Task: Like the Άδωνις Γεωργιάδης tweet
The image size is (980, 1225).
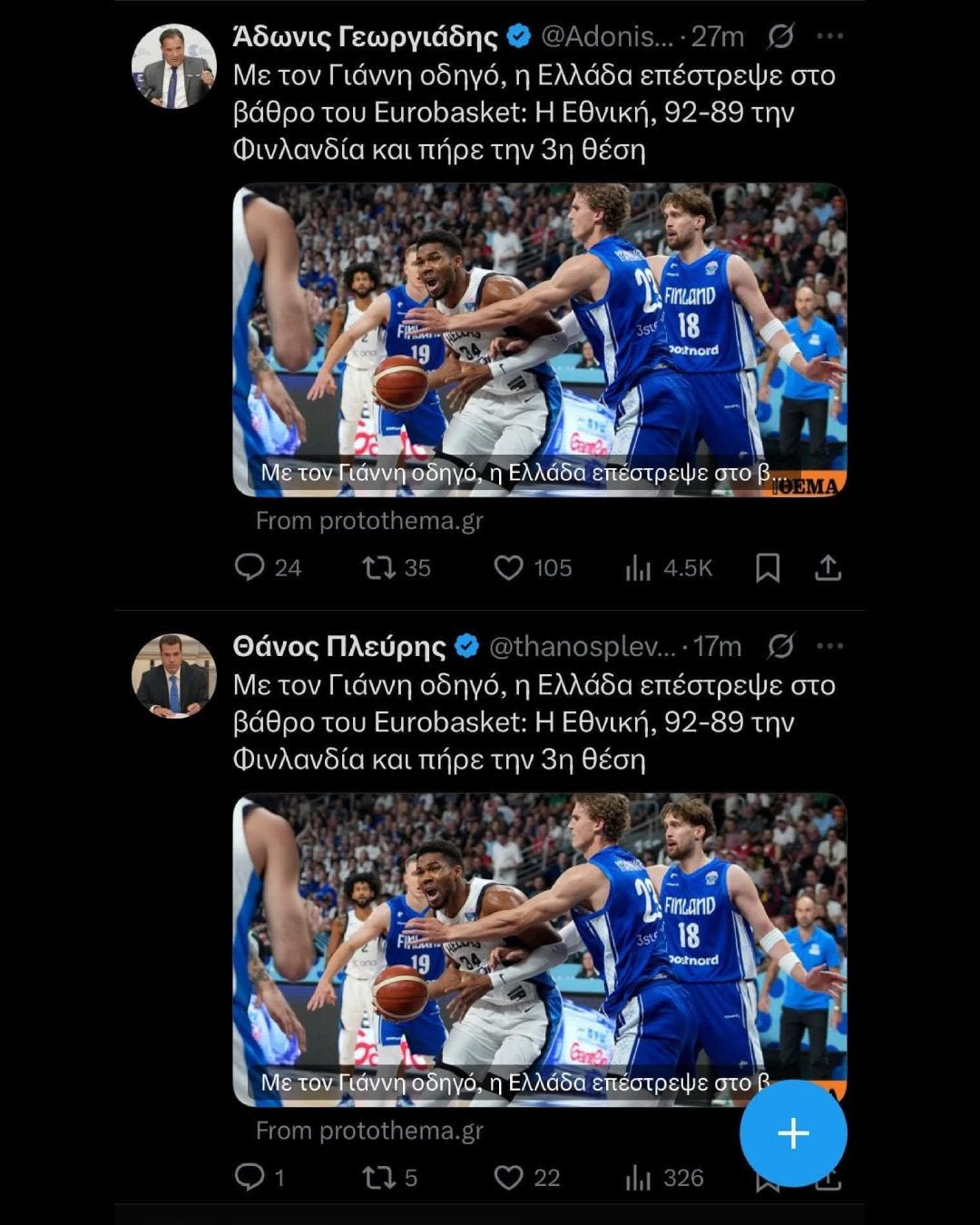Action: click(508, 568)
